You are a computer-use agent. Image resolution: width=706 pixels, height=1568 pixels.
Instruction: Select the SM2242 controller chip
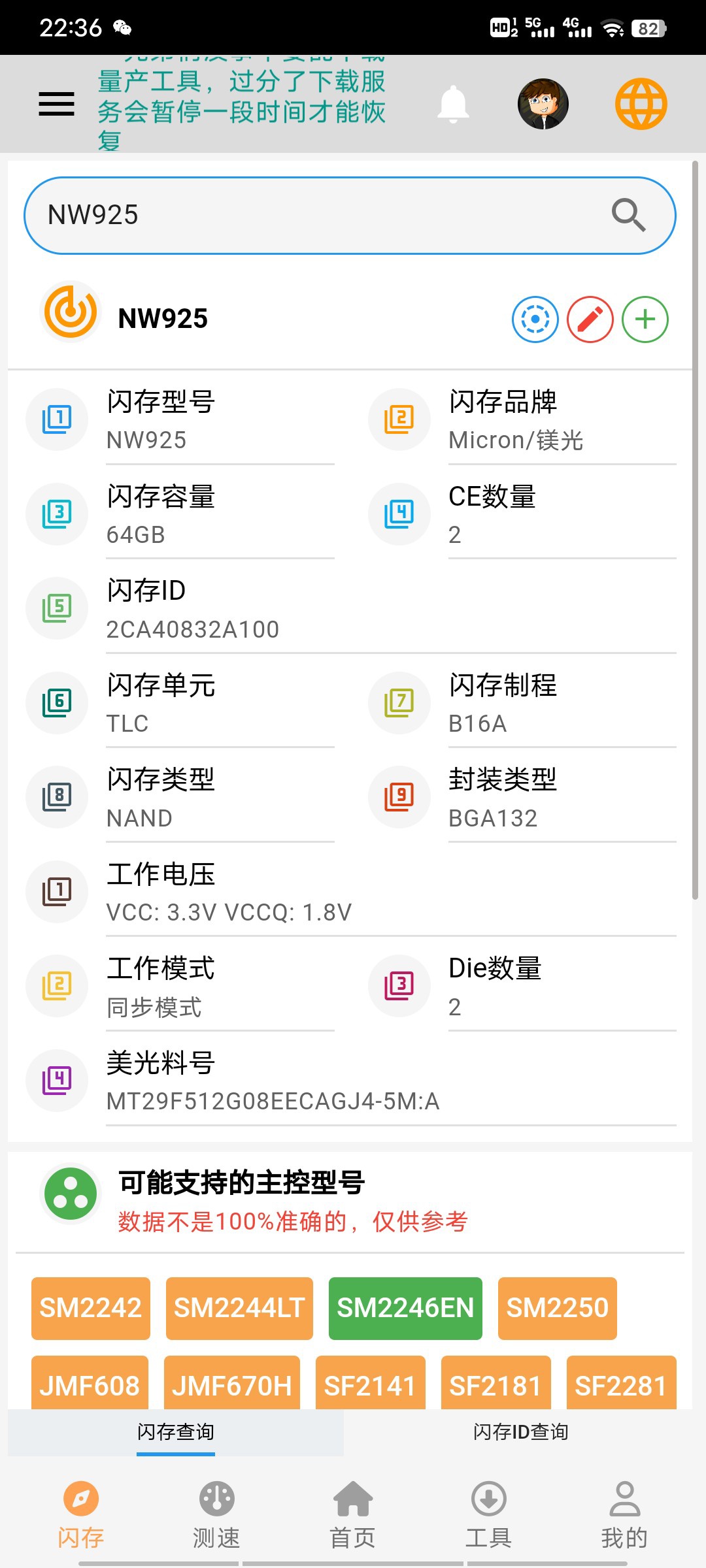(x=91, y=1309)
